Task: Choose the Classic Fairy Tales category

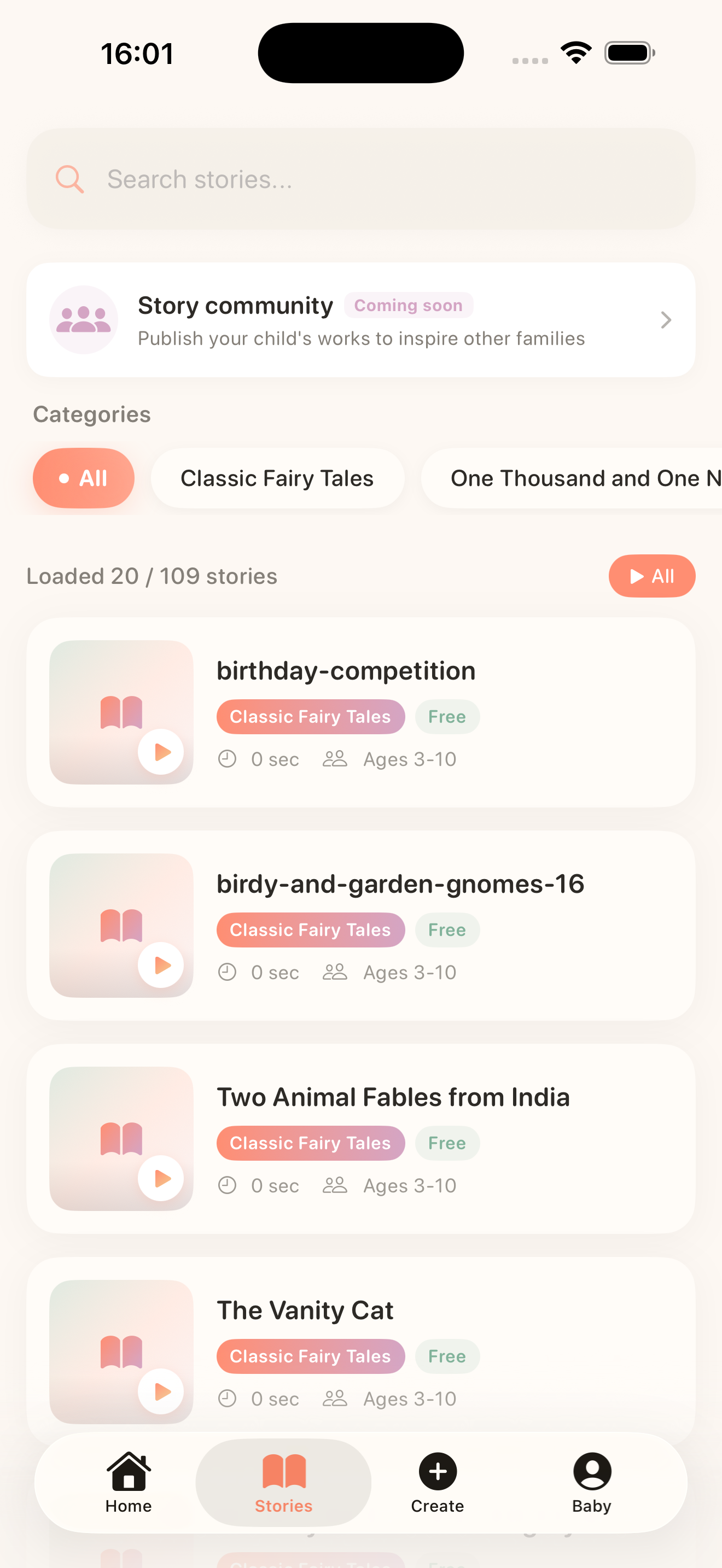Action: (278, 478)
